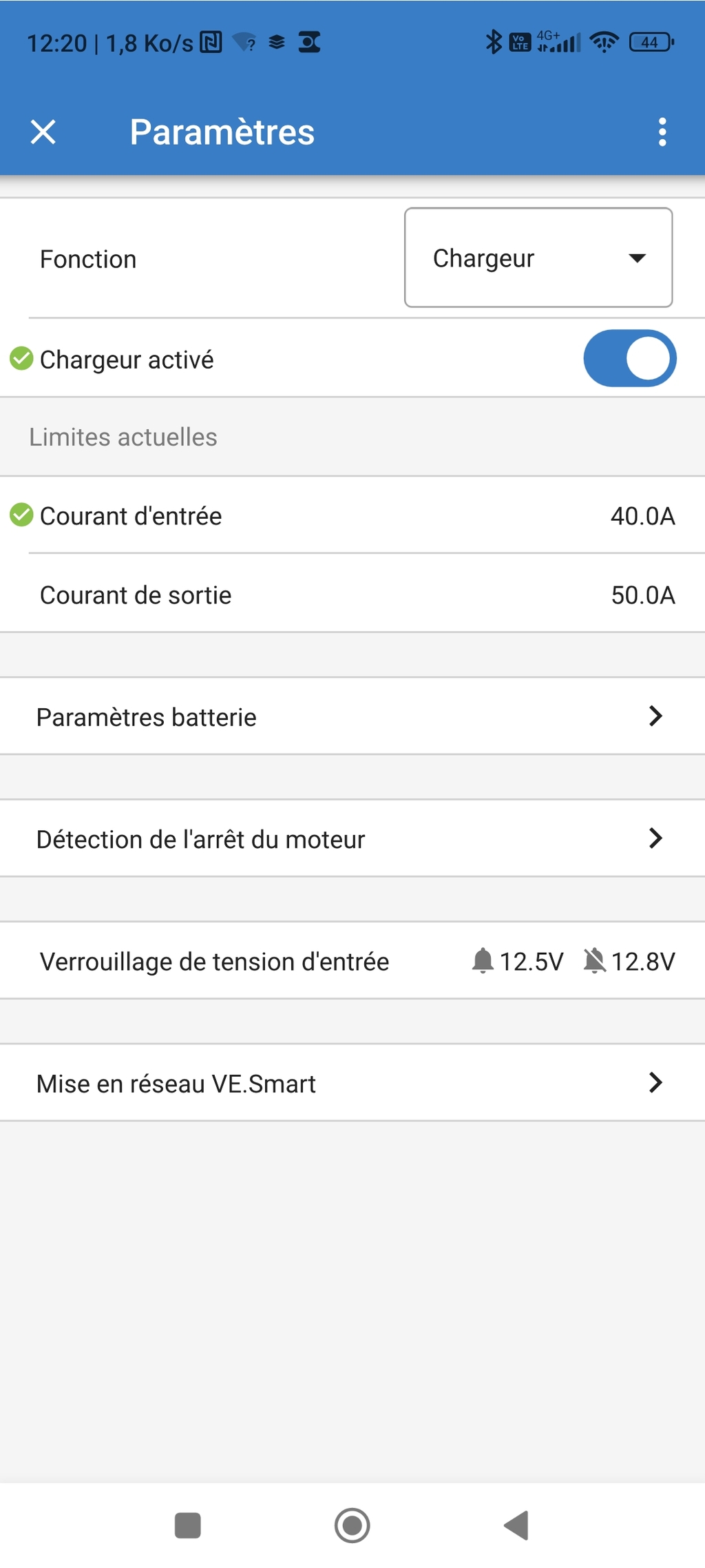Open Verrouillage de tension d'entrée settings
The image size is (705, 1568).
coord(352,961)
